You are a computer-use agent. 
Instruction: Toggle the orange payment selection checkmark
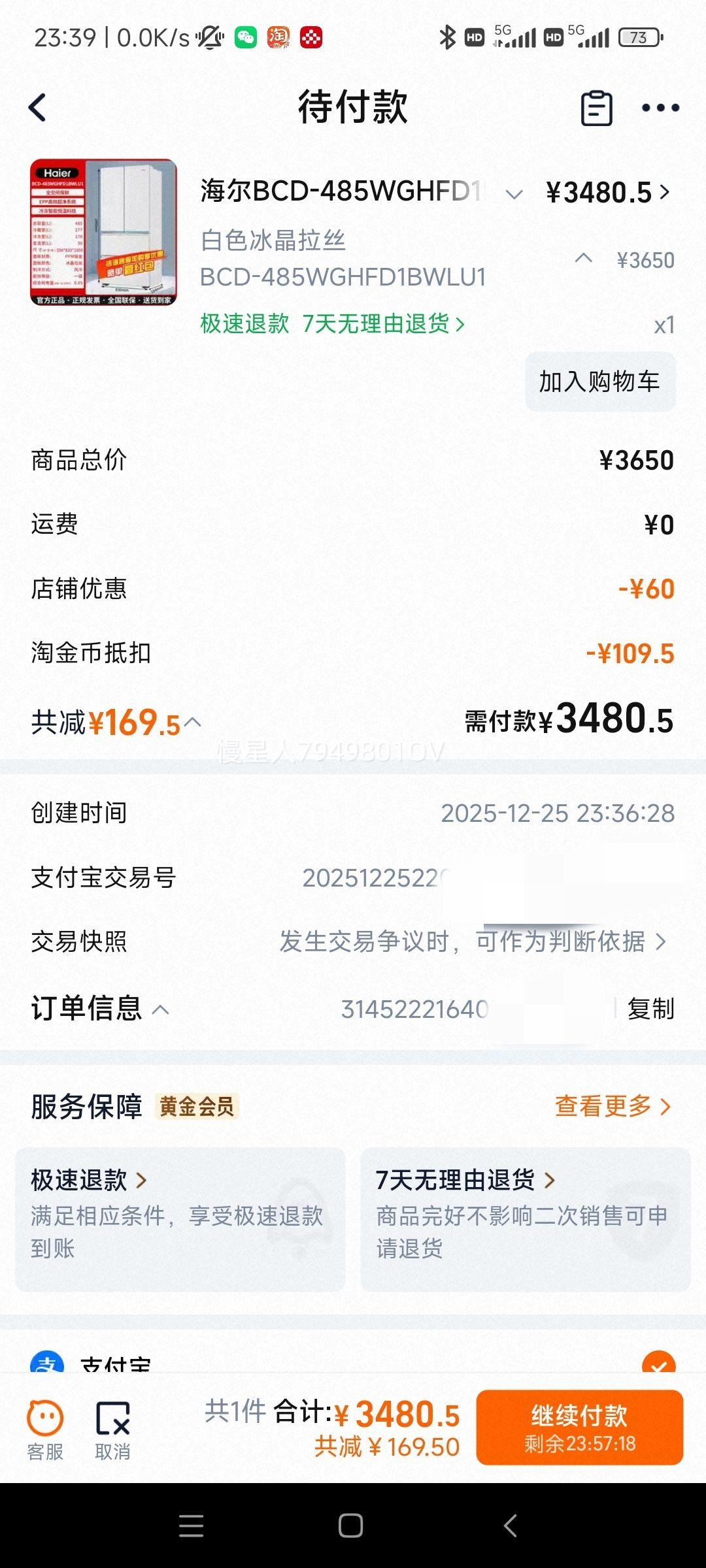coord(660,1365)
